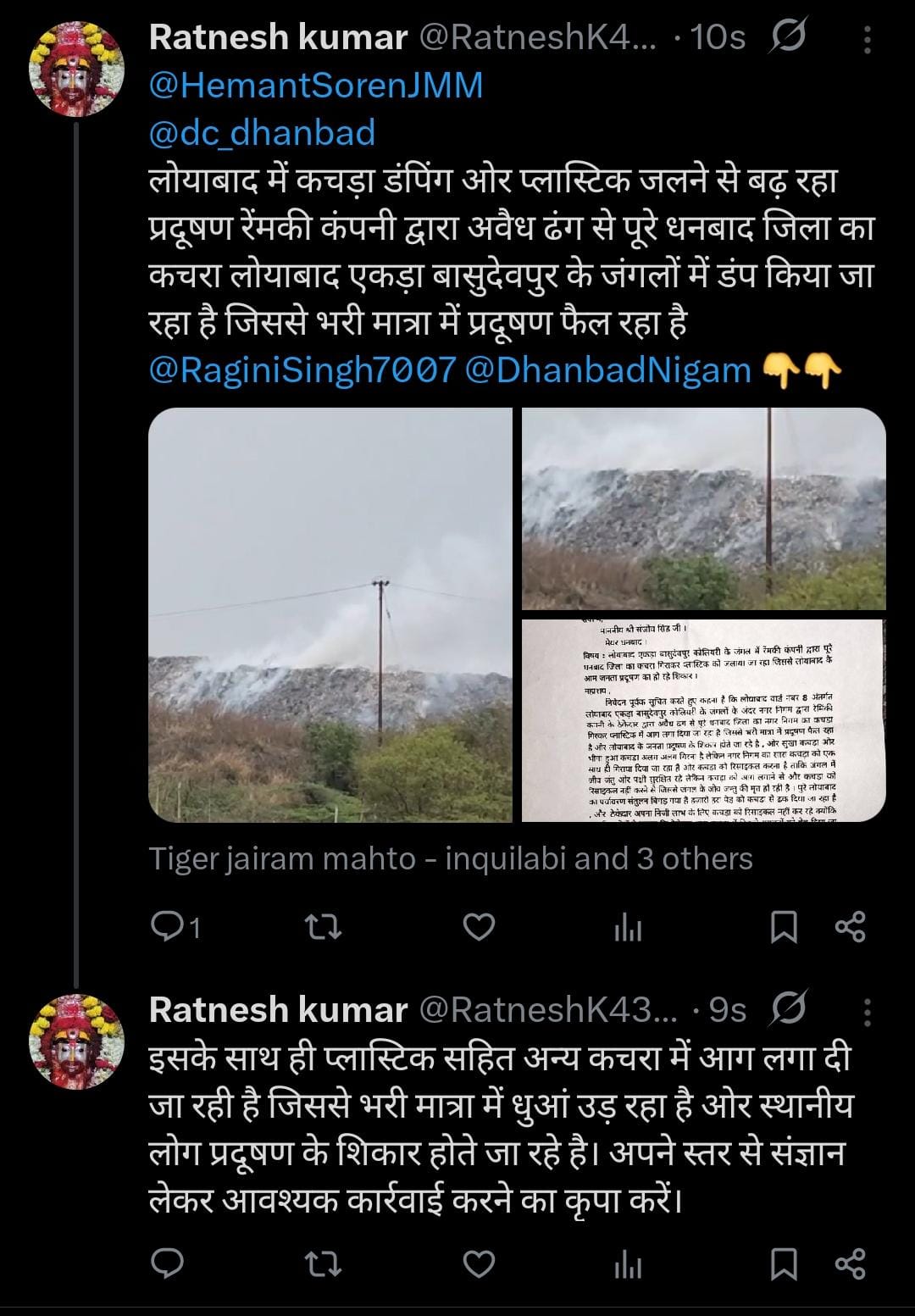Like the tweet posted 10s ago
The width and height of the screenshot is (915, 1316).
click(x=479, y=927)
